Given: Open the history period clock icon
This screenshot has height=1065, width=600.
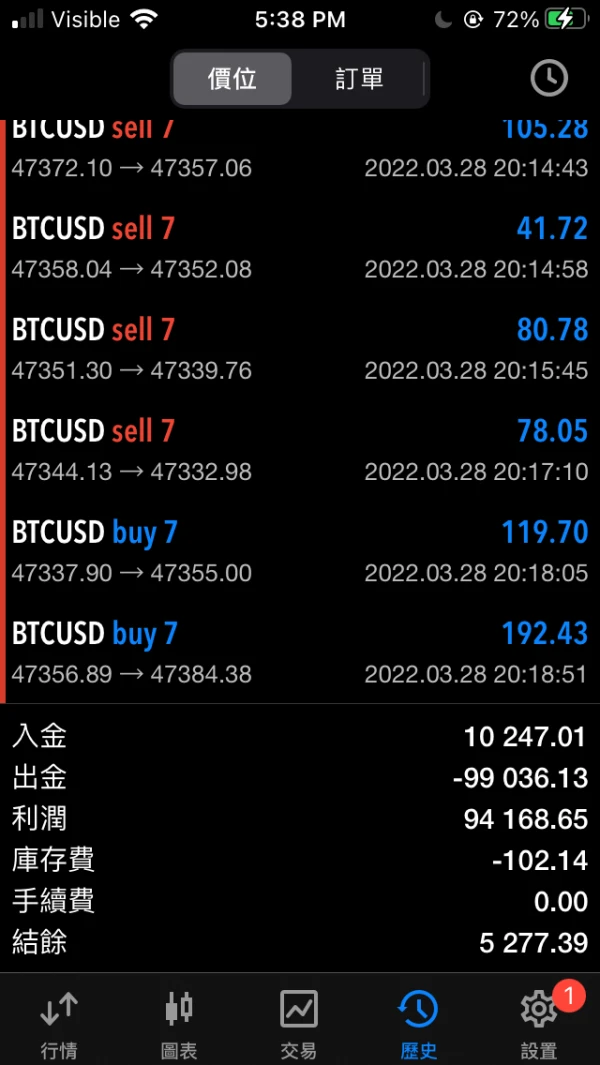Looking at the screenshot, I should pyautogui.click(x=548, y=78).
